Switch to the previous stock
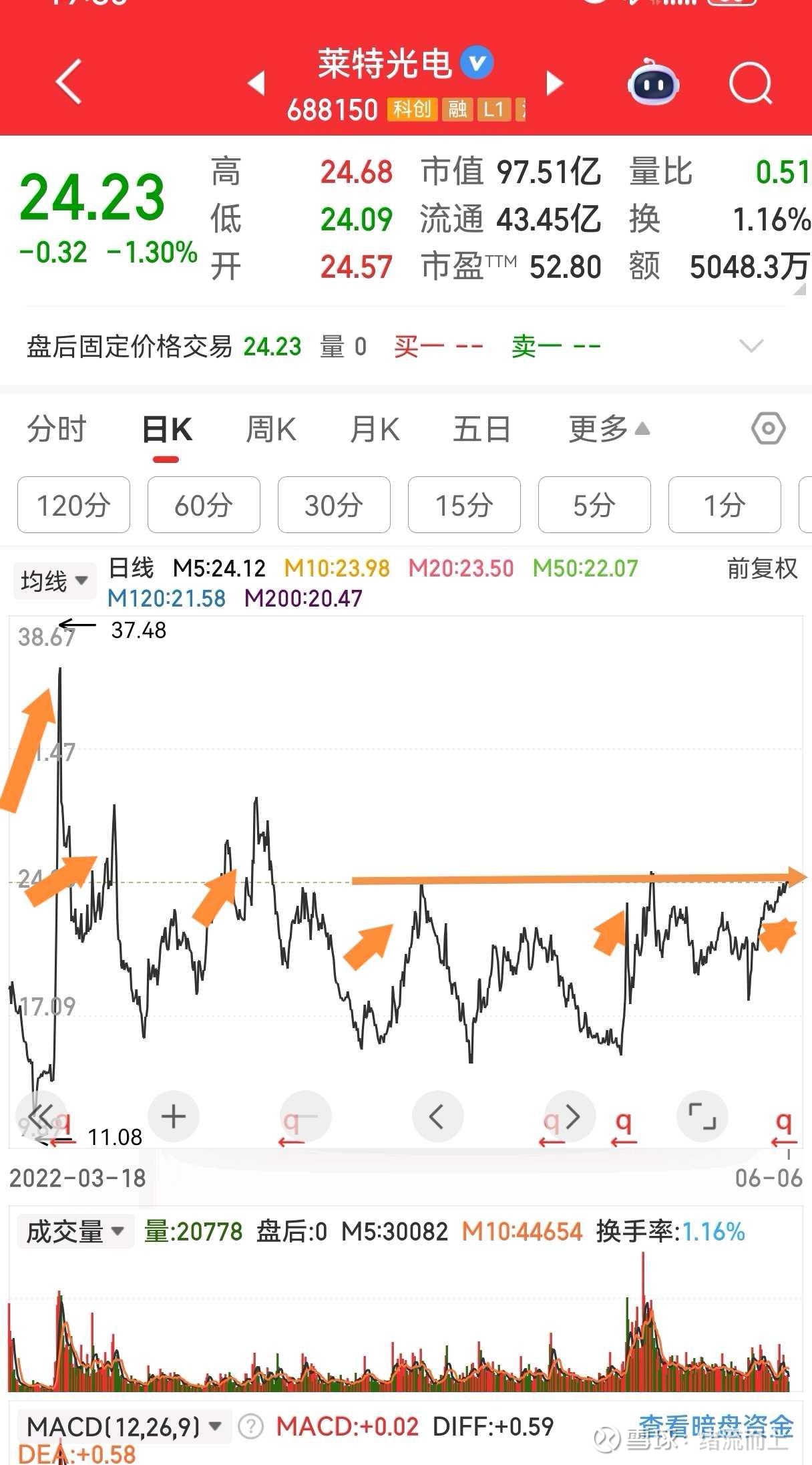812x1465 pixels. pyautogui.click(x=256, y=83)
